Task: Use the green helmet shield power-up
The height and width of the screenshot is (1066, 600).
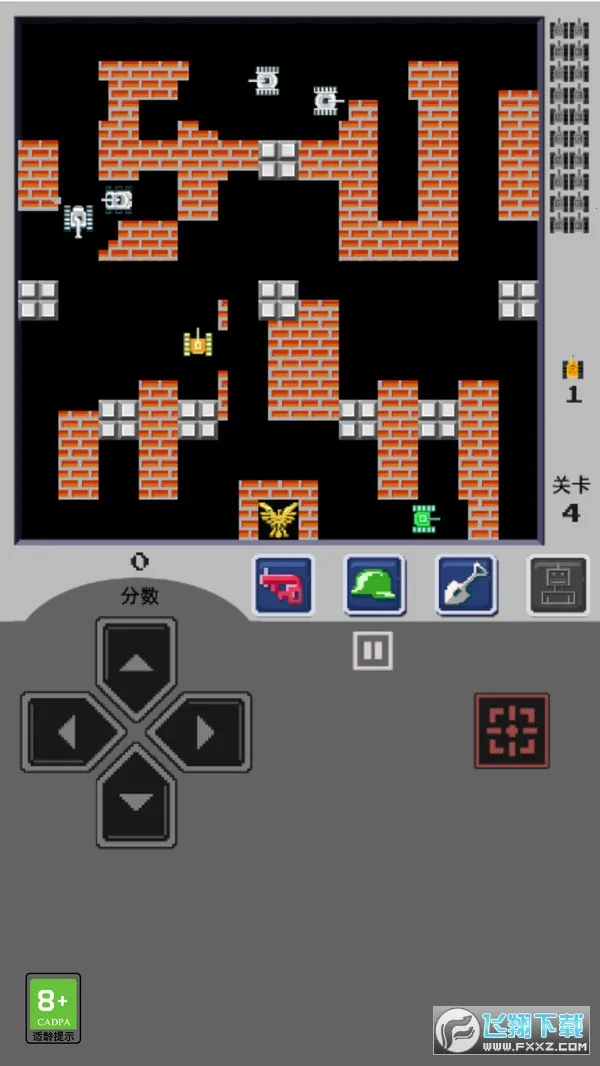Action: click(374, 586)
